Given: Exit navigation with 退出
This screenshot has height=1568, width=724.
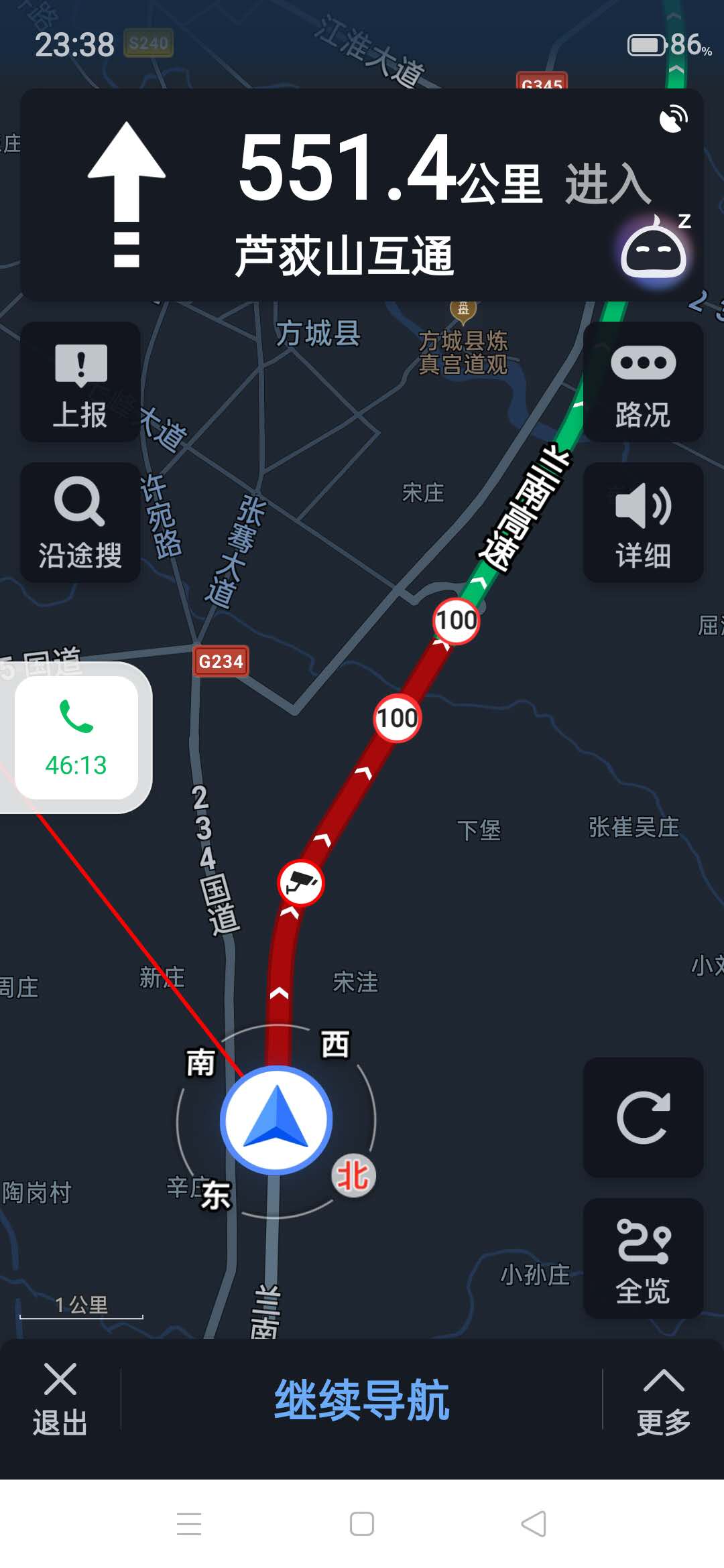Looking at the screenshot, I should pyautogui.click(x=60, y=1399).
